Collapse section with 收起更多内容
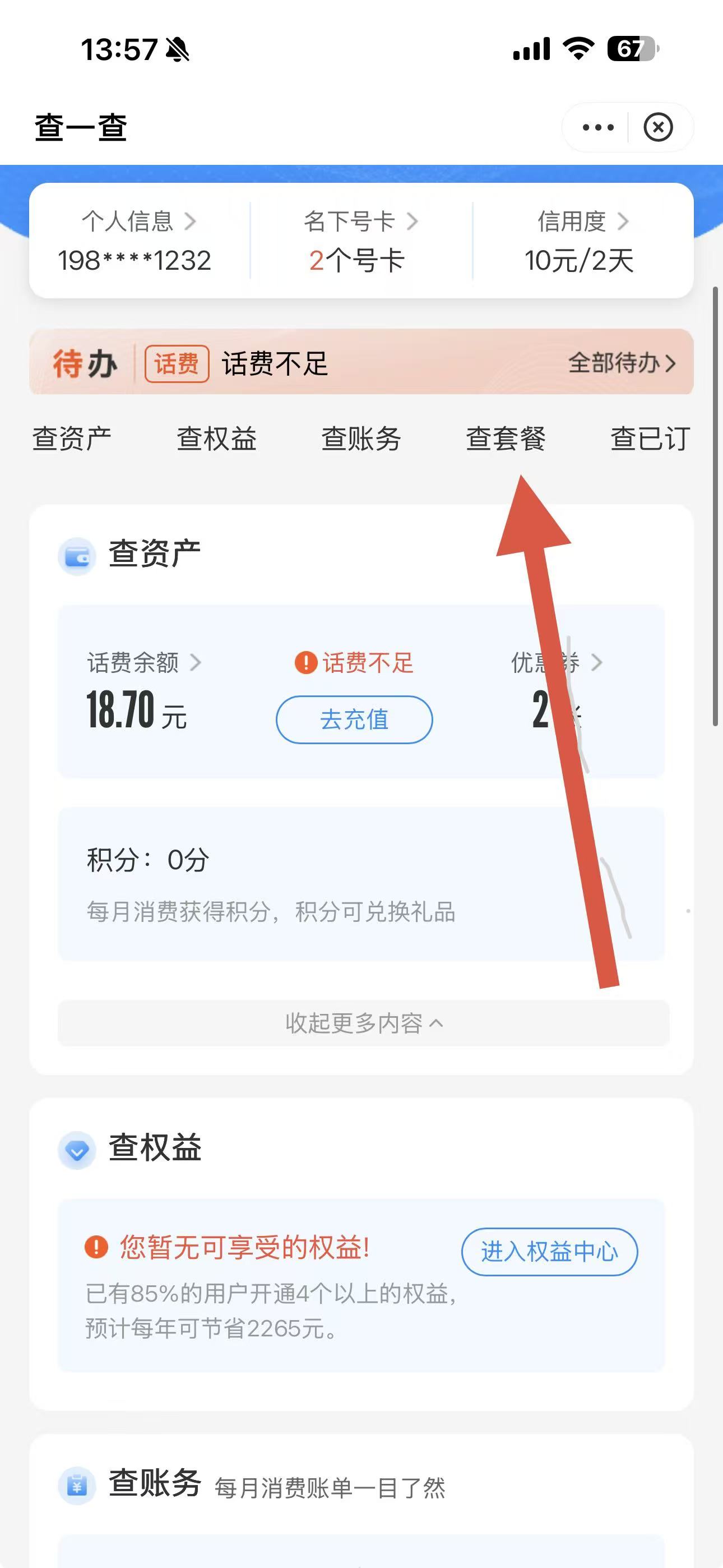723x1568 pixels. 363,1023
